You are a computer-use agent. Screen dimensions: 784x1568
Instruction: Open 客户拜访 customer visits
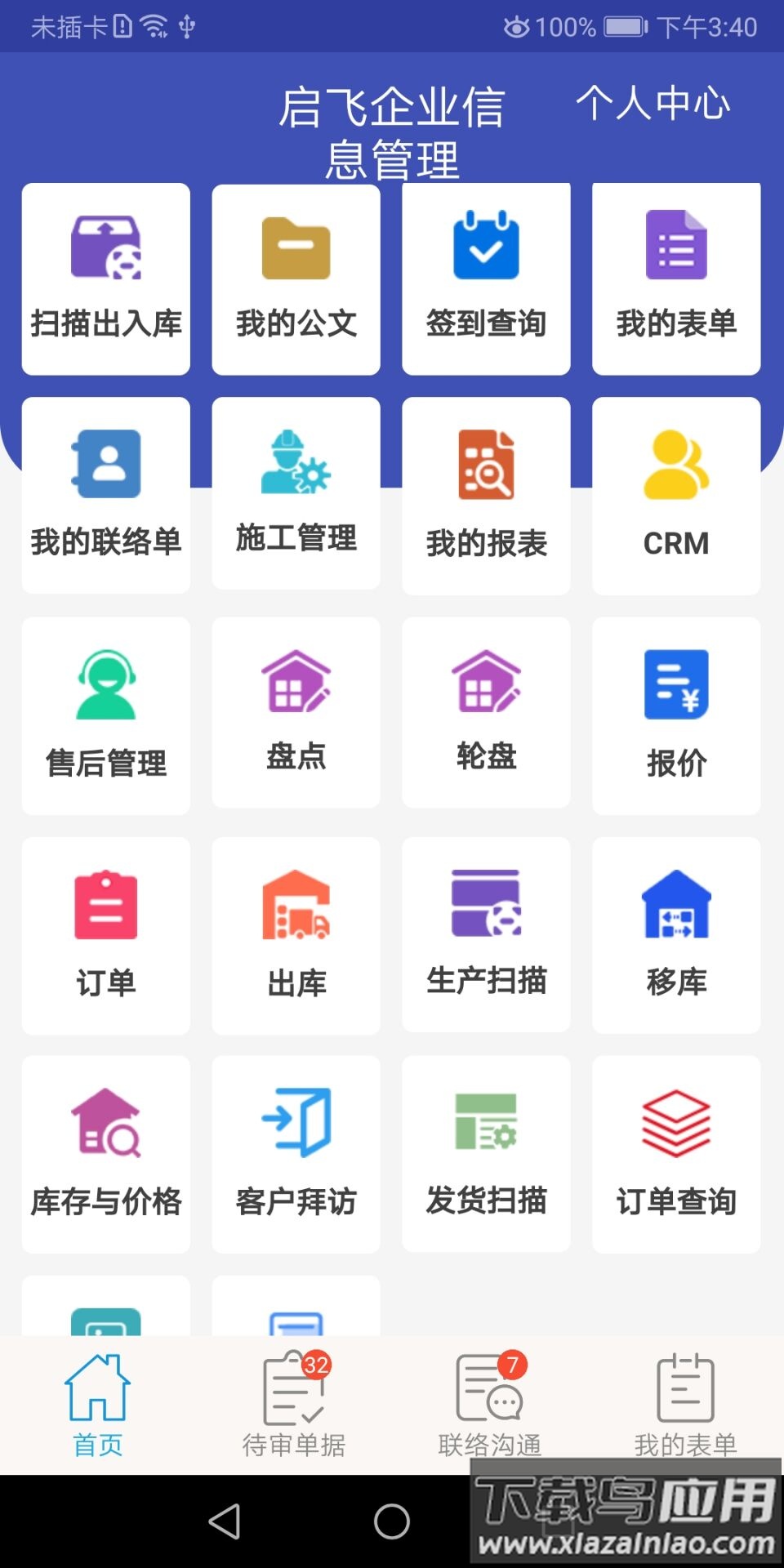(x=296, y=1156)
